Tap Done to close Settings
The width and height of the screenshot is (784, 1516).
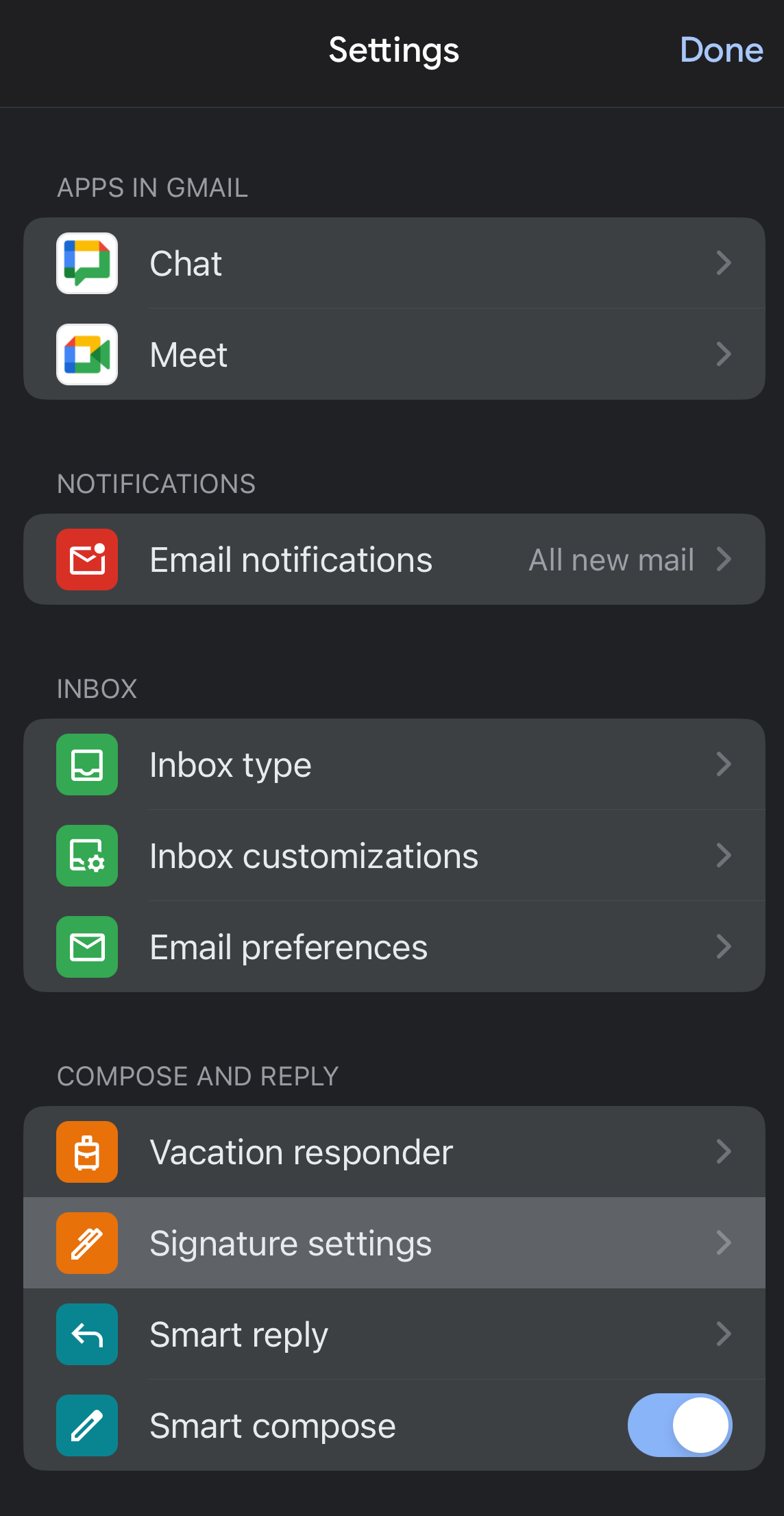721,50
